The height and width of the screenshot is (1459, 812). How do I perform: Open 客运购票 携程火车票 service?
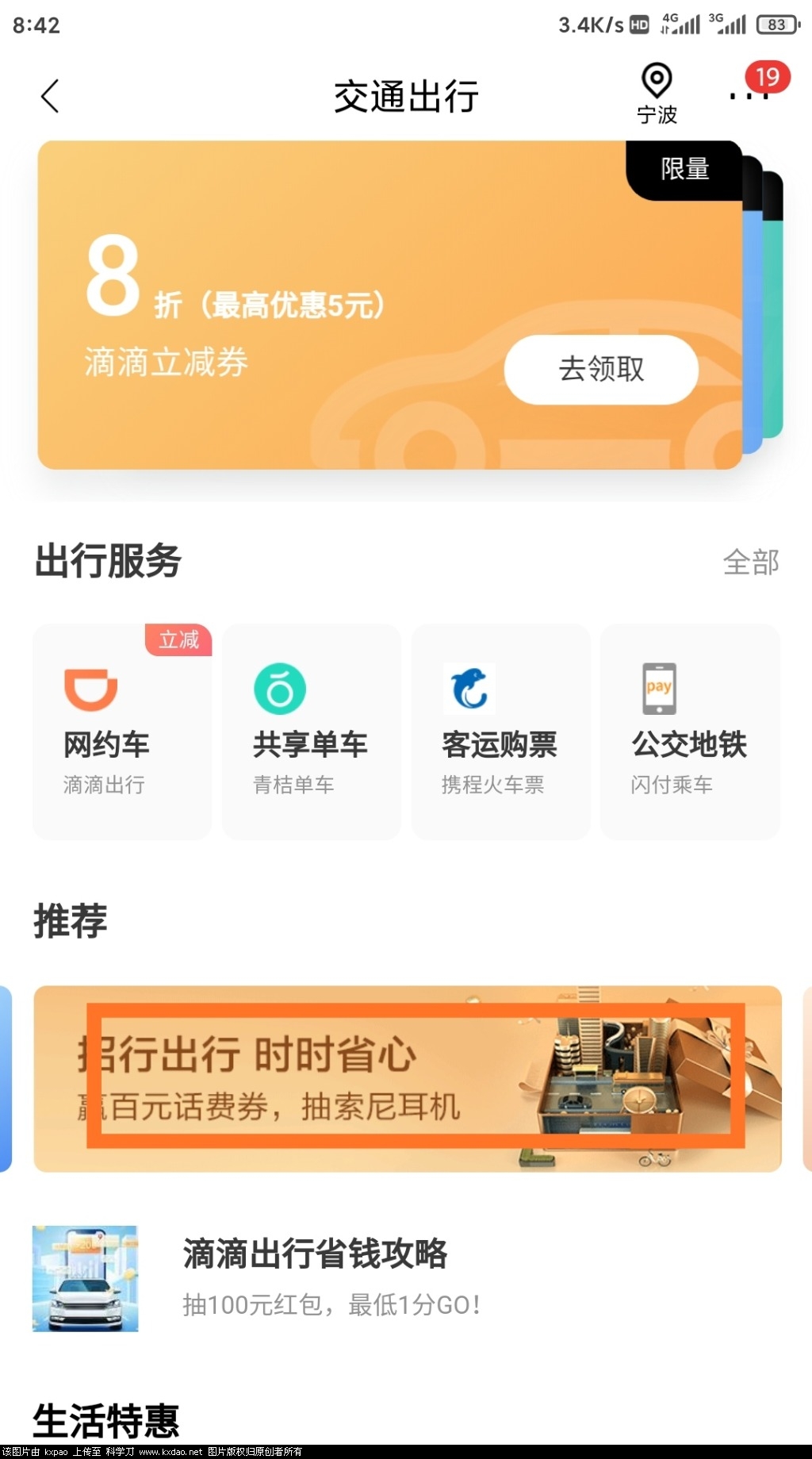[x=500, y=731]
